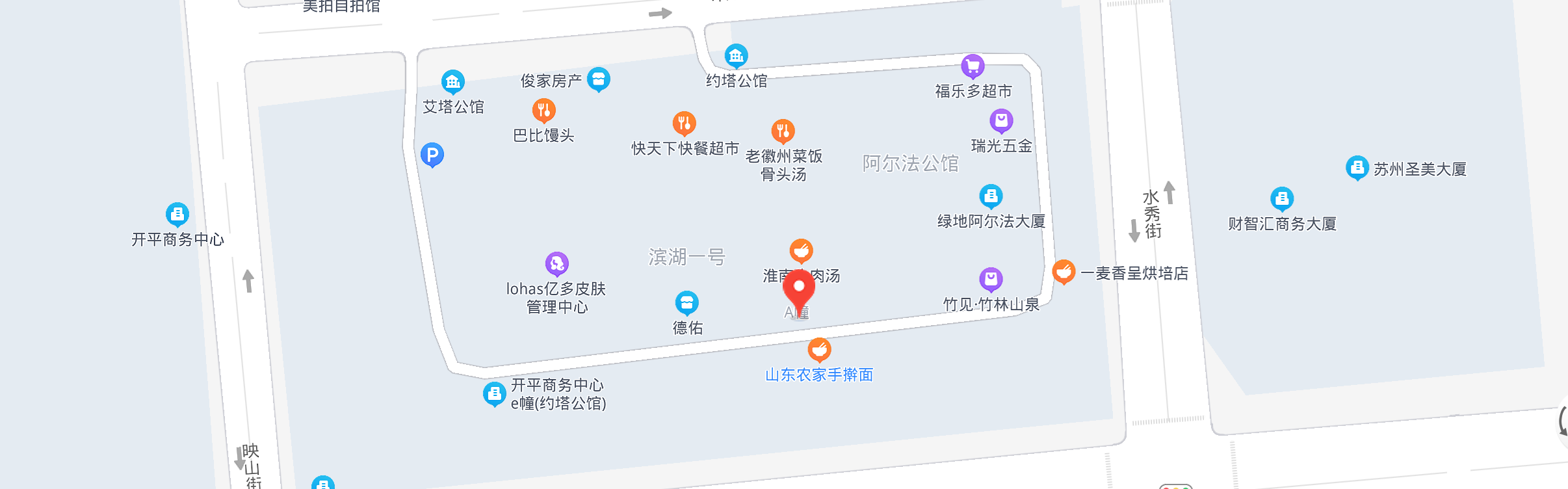Open 德佑 agency marker

click(x=686, y=303)
